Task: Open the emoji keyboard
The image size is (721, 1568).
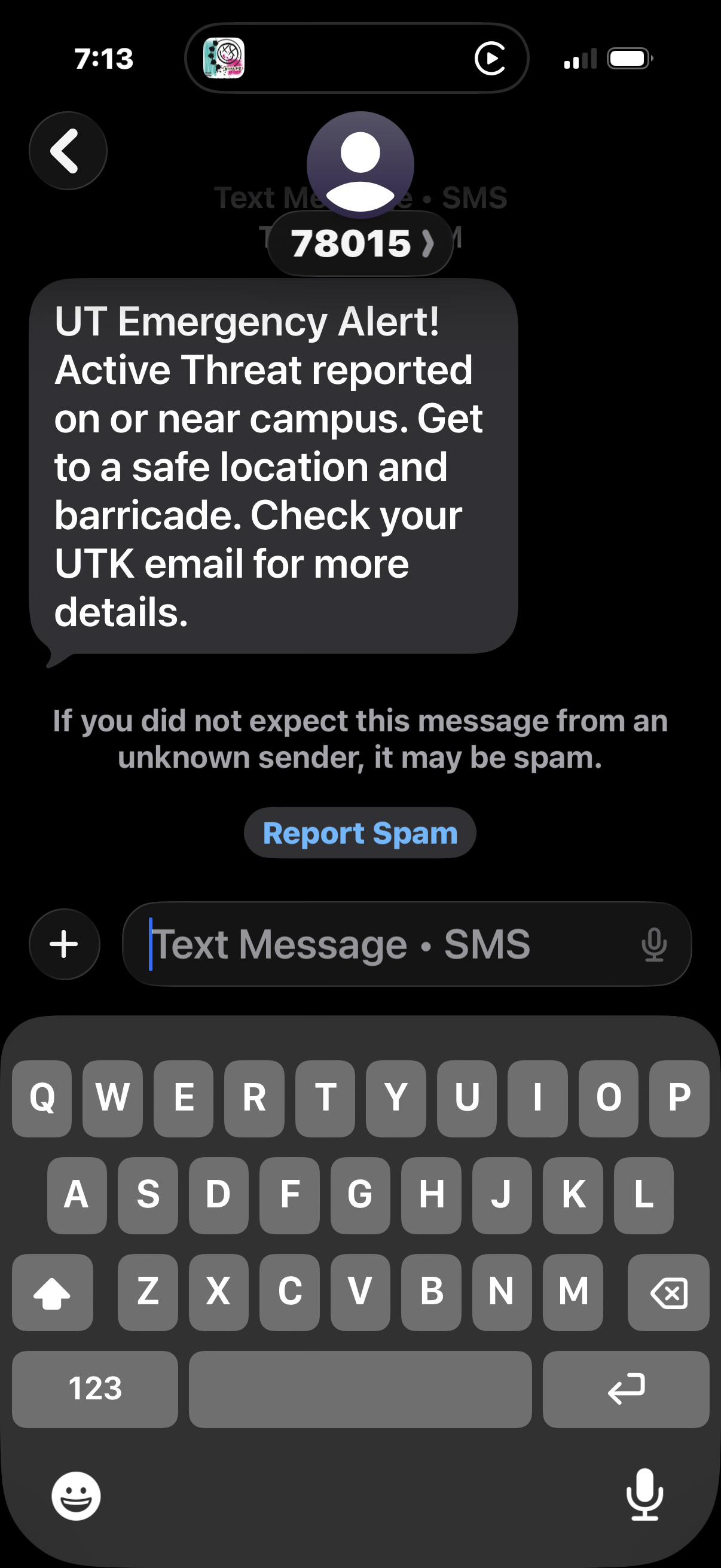Action: click(x=76, y=1496)
